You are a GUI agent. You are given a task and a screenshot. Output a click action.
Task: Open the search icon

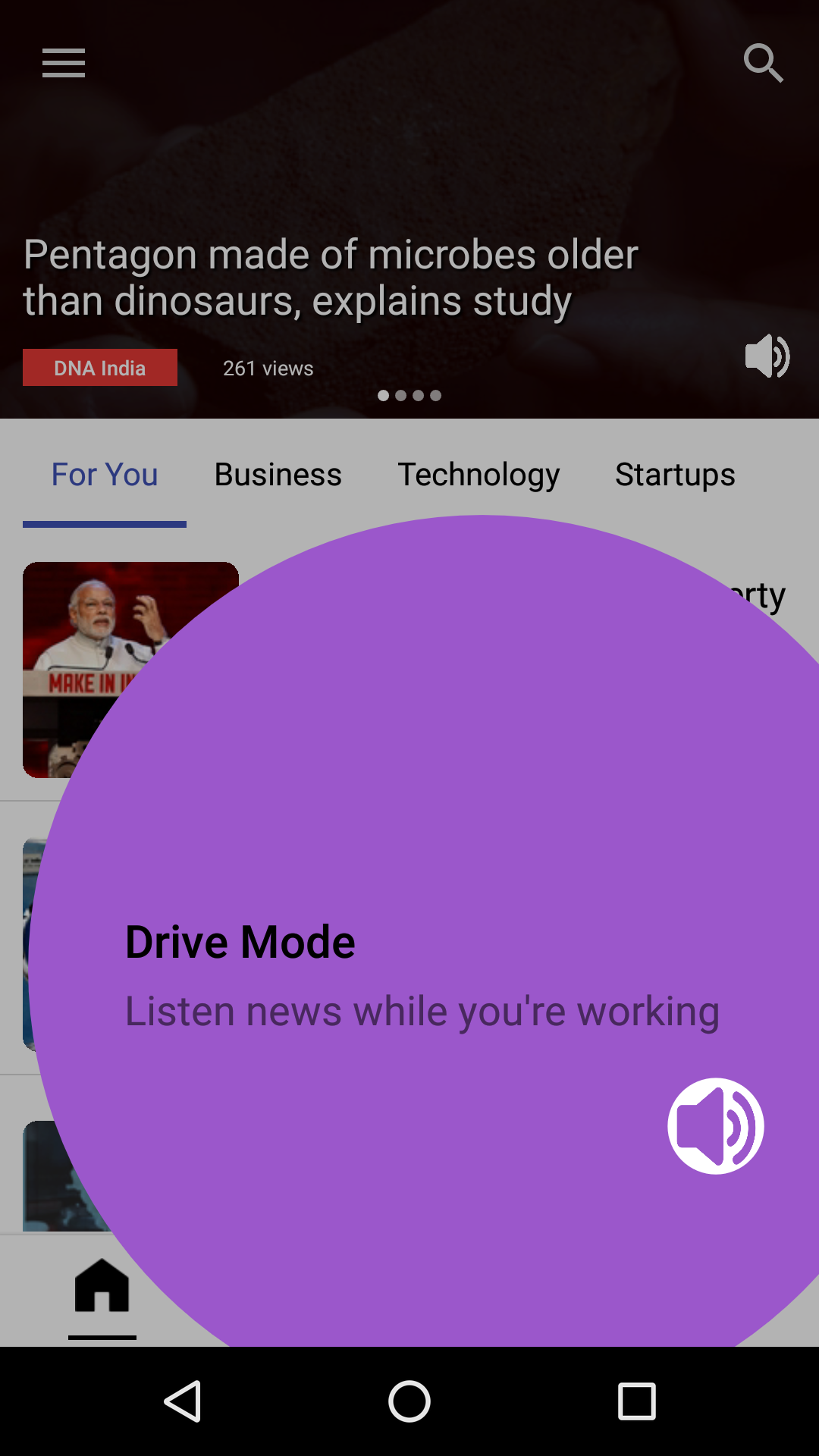coord(763,63)
